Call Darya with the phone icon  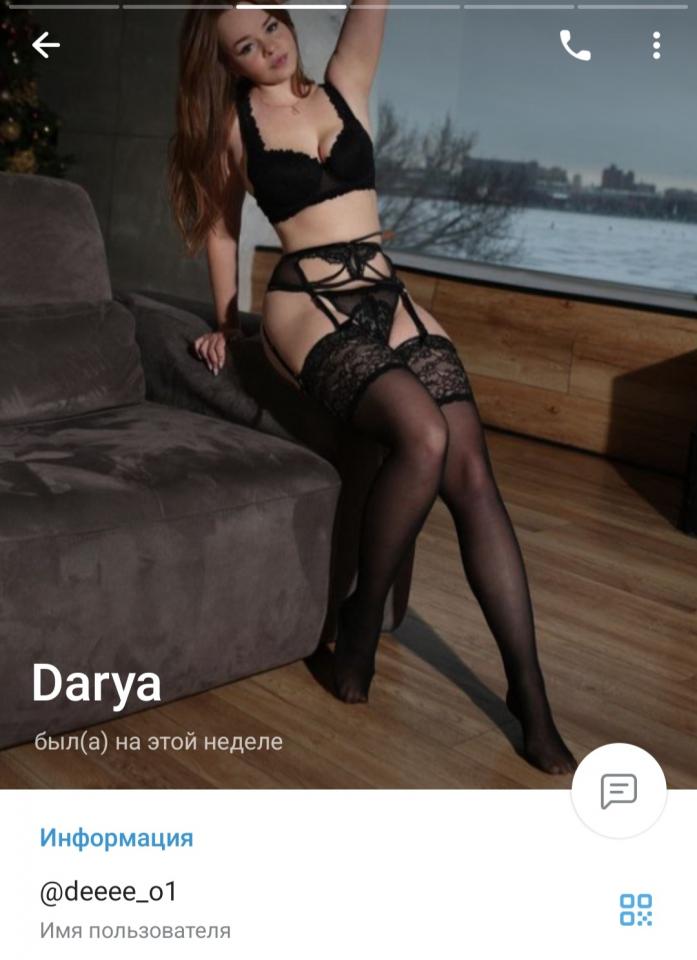(x=574, y=45)
